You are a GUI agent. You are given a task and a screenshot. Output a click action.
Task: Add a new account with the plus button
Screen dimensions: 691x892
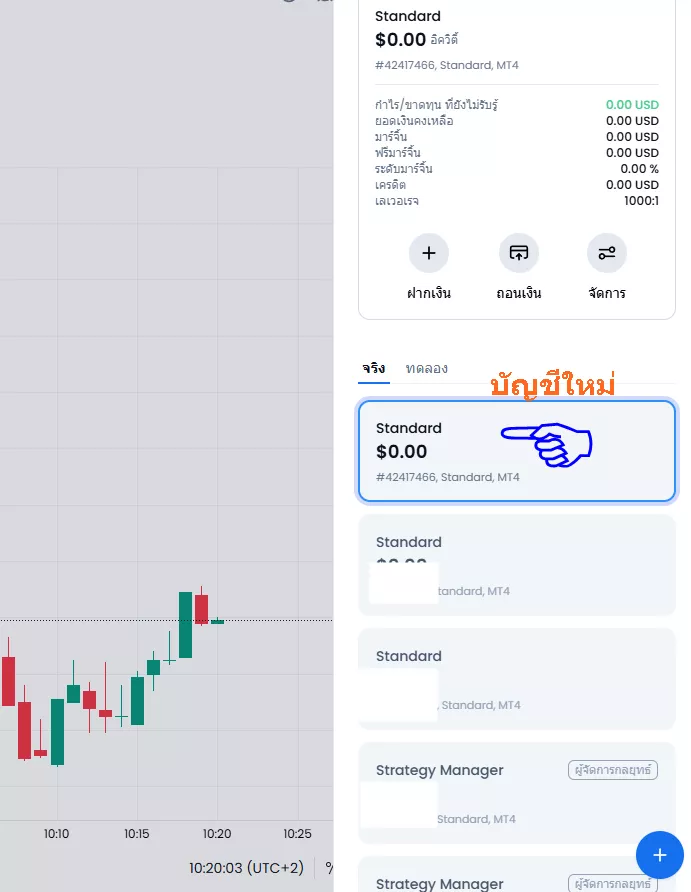click(659, 855)
